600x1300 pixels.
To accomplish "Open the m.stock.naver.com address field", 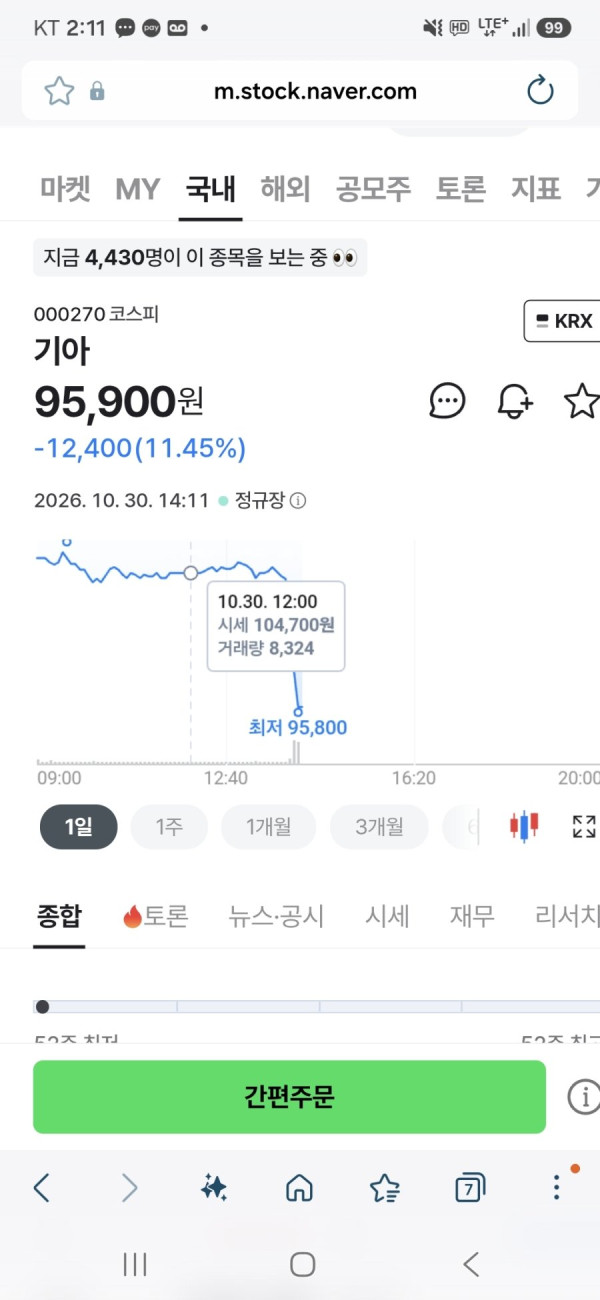I will tap(315, 91).
